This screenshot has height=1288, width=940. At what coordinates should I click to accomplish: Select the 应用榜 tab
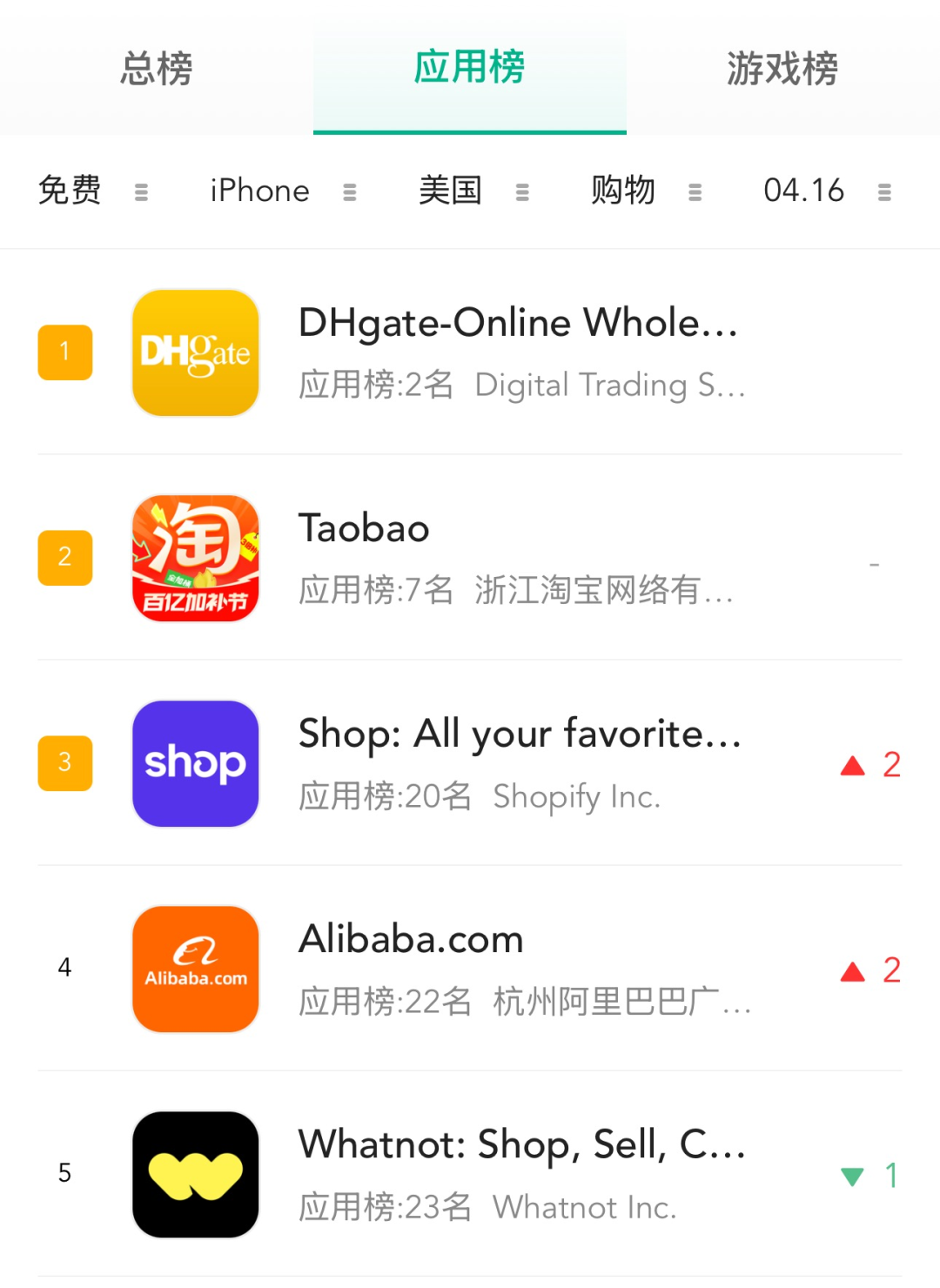coord(469,68)
